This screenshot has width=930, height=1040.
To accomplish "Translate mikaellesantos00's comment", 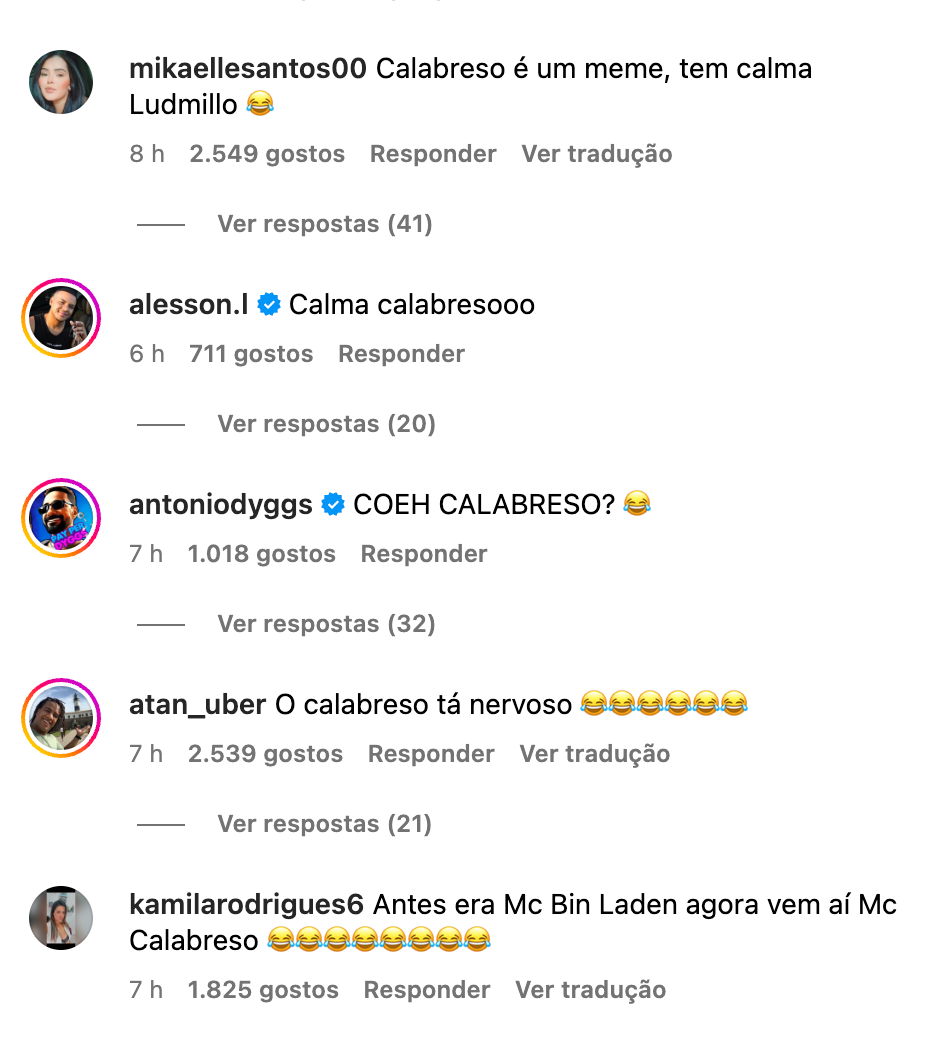I will pyautogui.click(x=596, y=154).
